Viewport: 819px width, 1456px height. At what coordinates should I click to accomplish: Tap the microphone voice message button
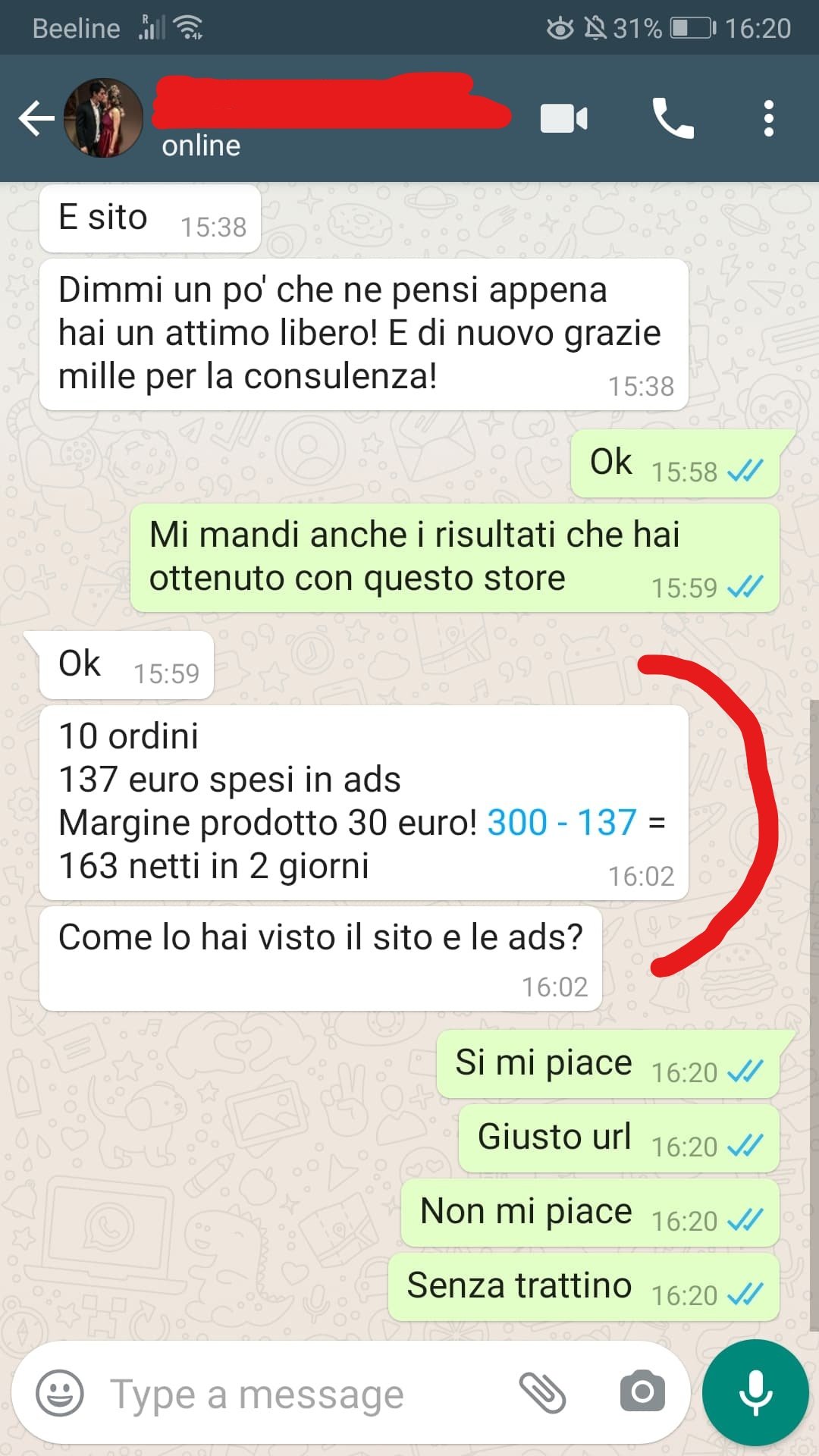coord(755,1392)
